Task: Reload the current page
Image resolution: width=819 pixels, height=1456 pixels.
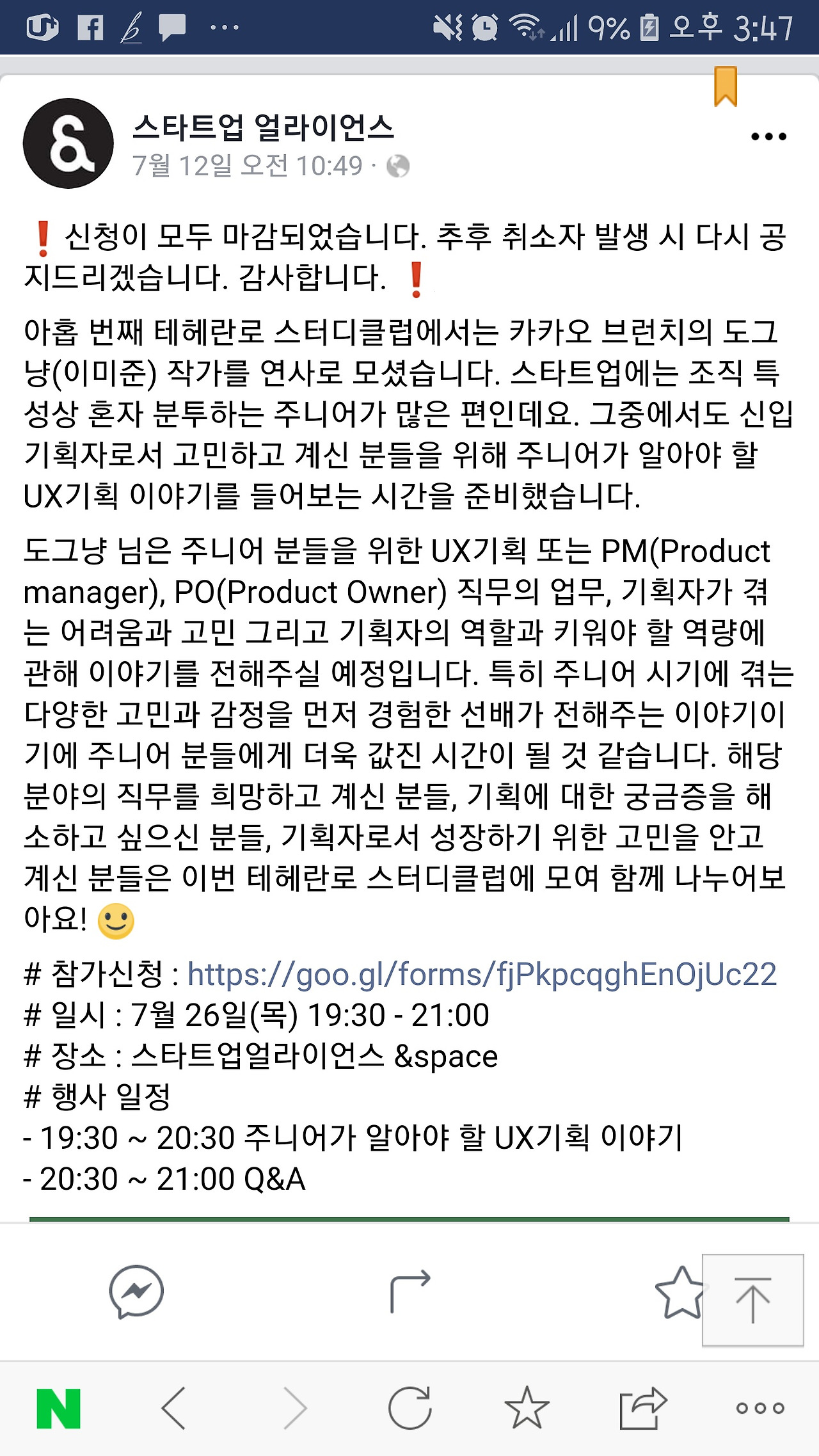Action: click(410, 1408)
